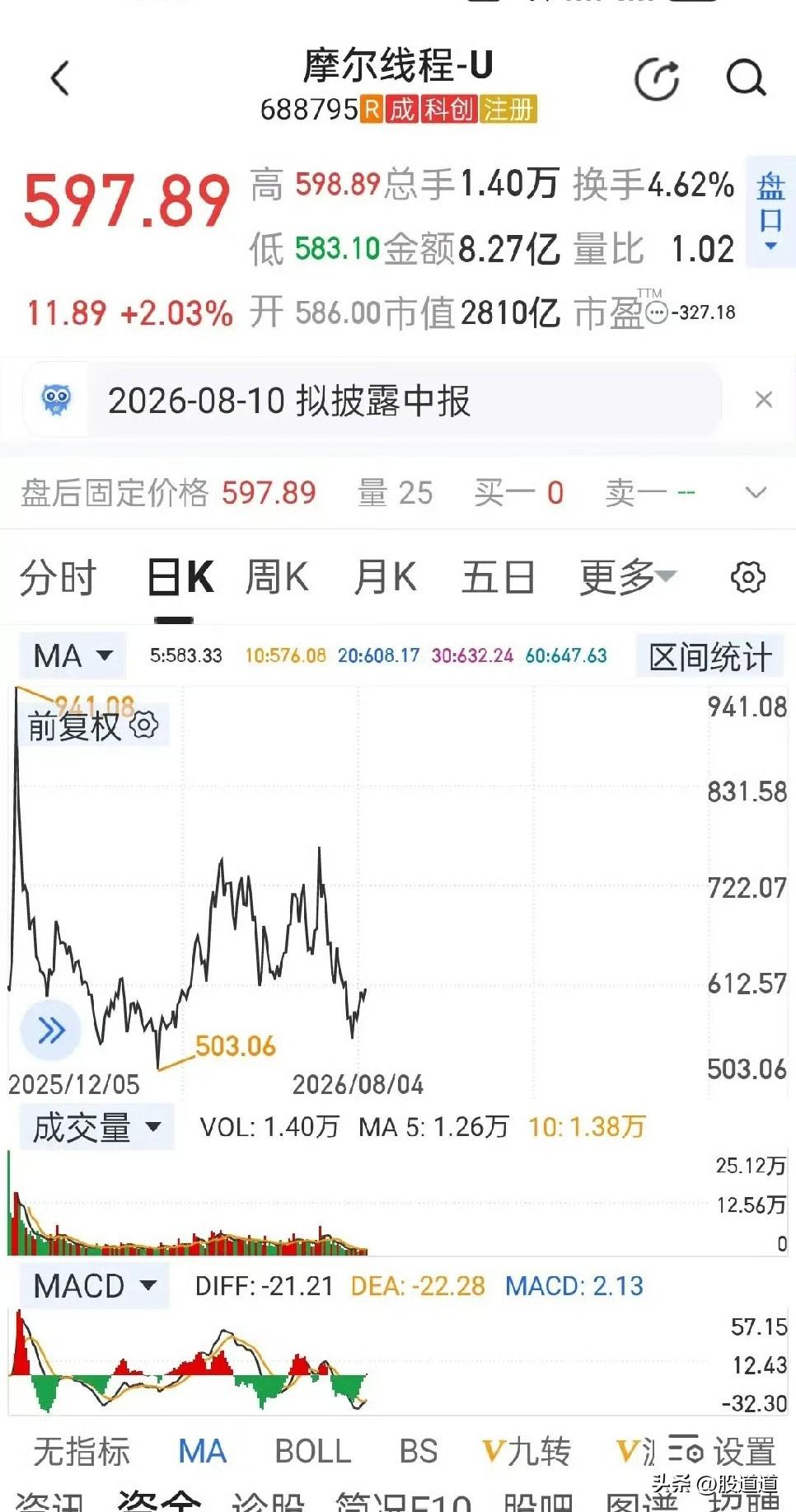Switch to the 月K chart tab
Image resolution: width=796 pixels, height=1512 pixels.
tap(385, 577)
